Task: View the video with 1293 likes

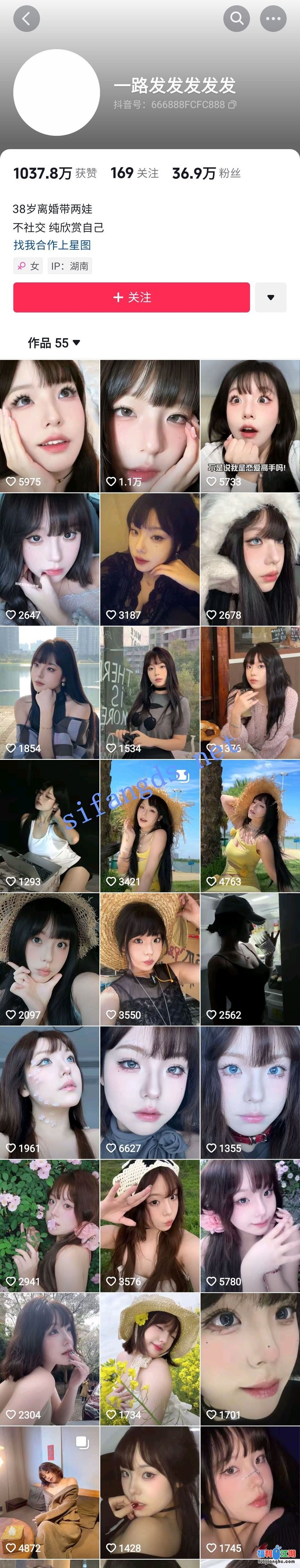Action: click(49, 825)
